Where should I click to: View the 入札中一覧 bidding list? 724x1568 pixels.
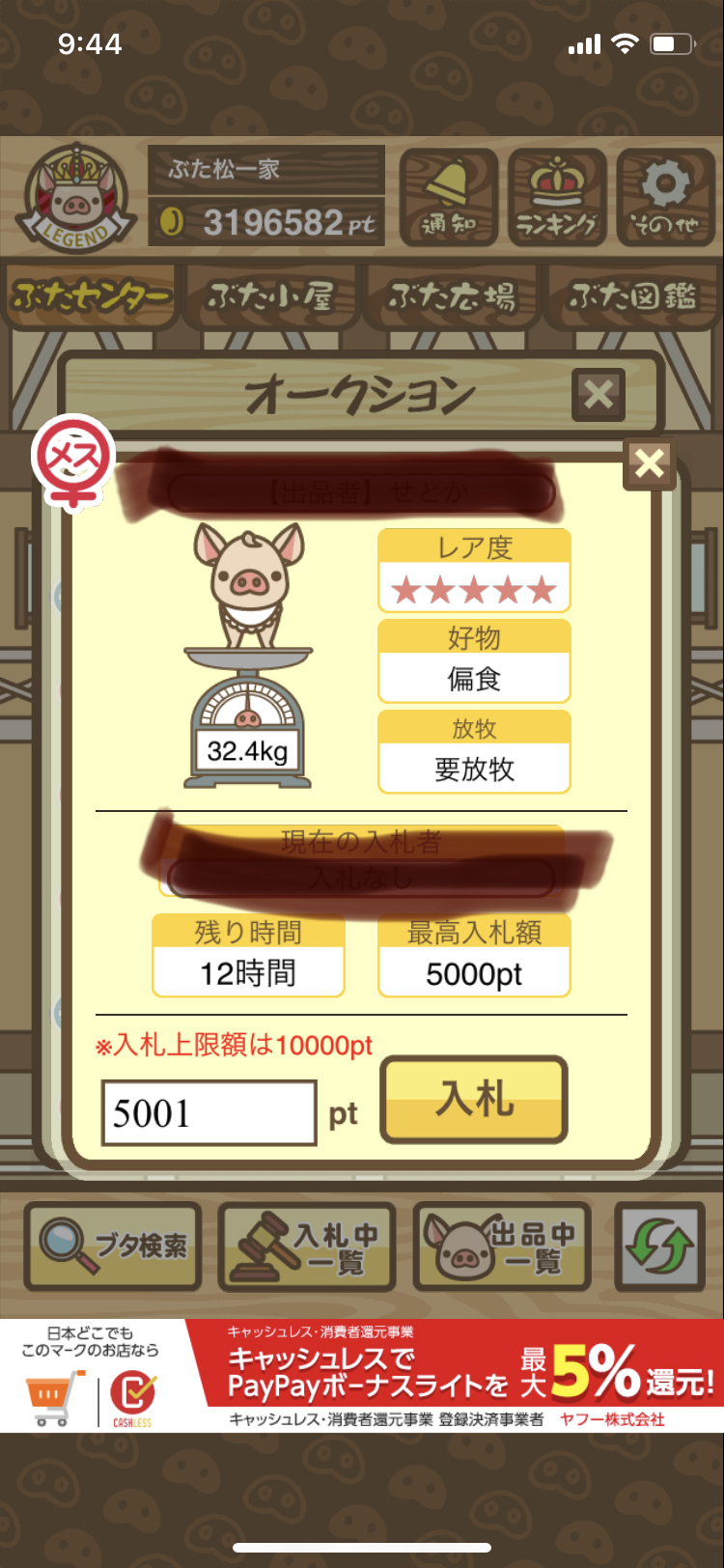307,1246
